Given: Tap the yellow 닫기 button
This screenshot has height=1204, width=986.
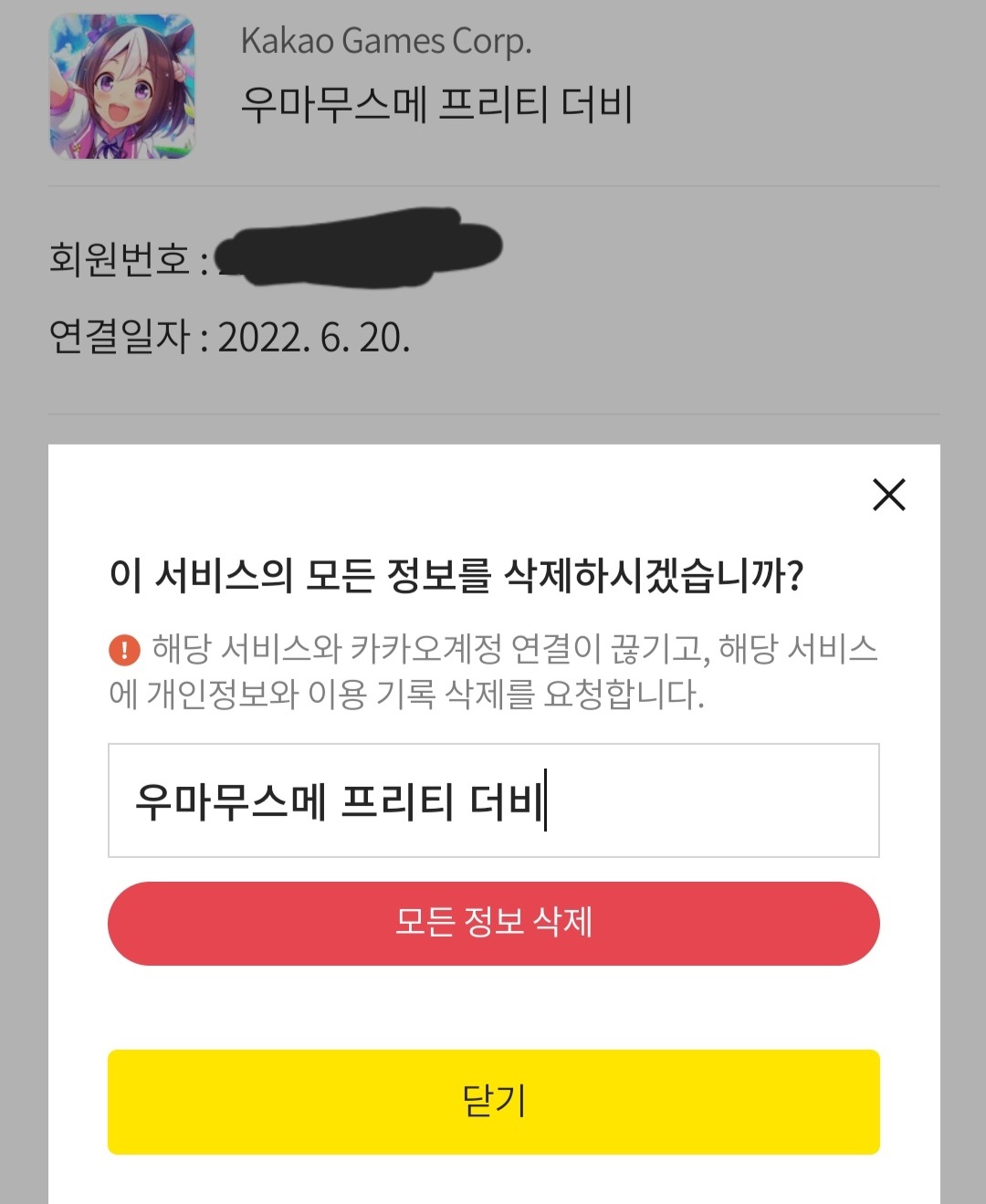Looking at the screenshot, I should (493, 1101).
